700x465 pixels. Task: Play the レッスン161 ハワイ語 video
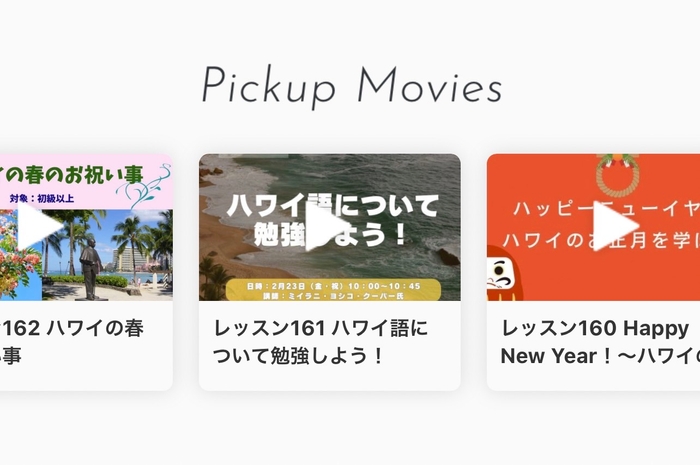[x=325, y=227]
